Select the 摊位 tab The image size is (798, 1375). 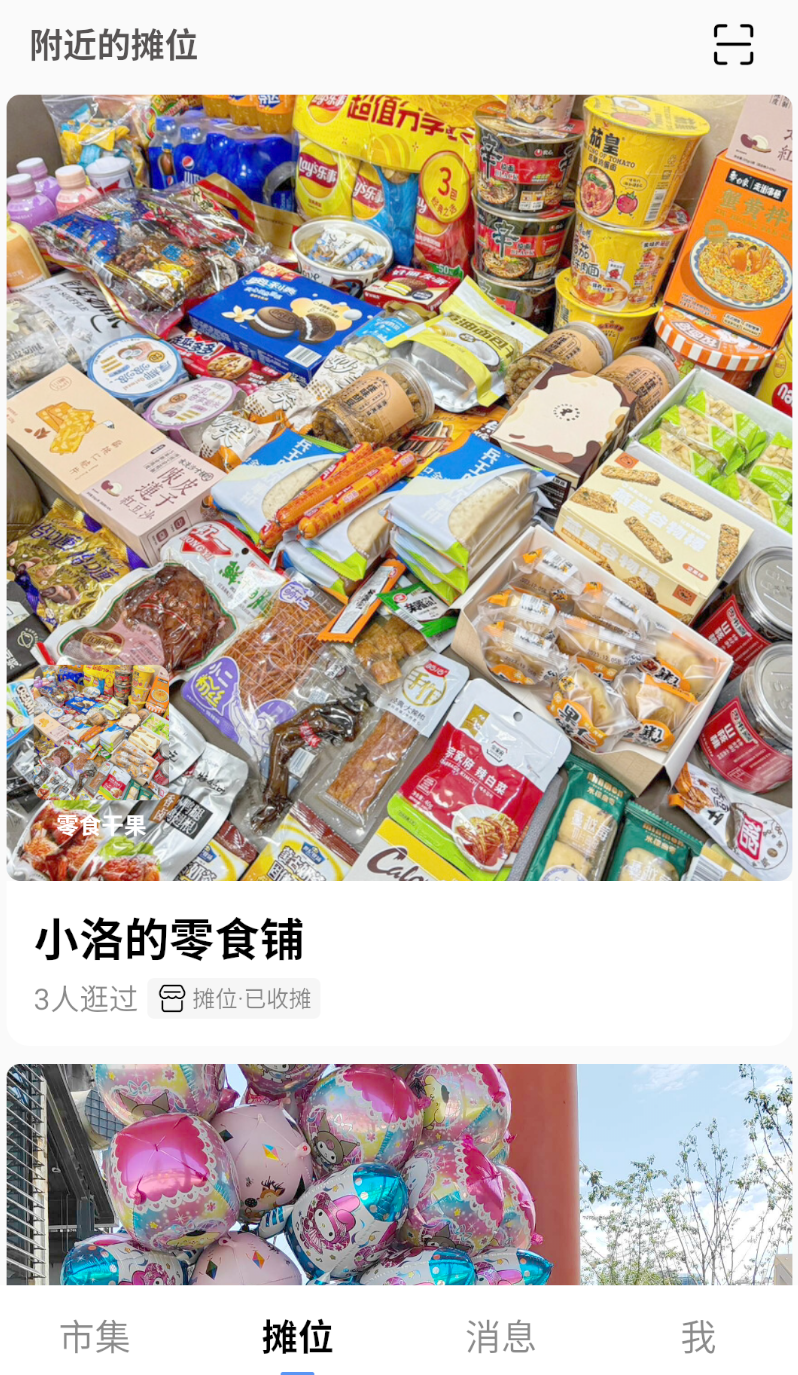298,1337
